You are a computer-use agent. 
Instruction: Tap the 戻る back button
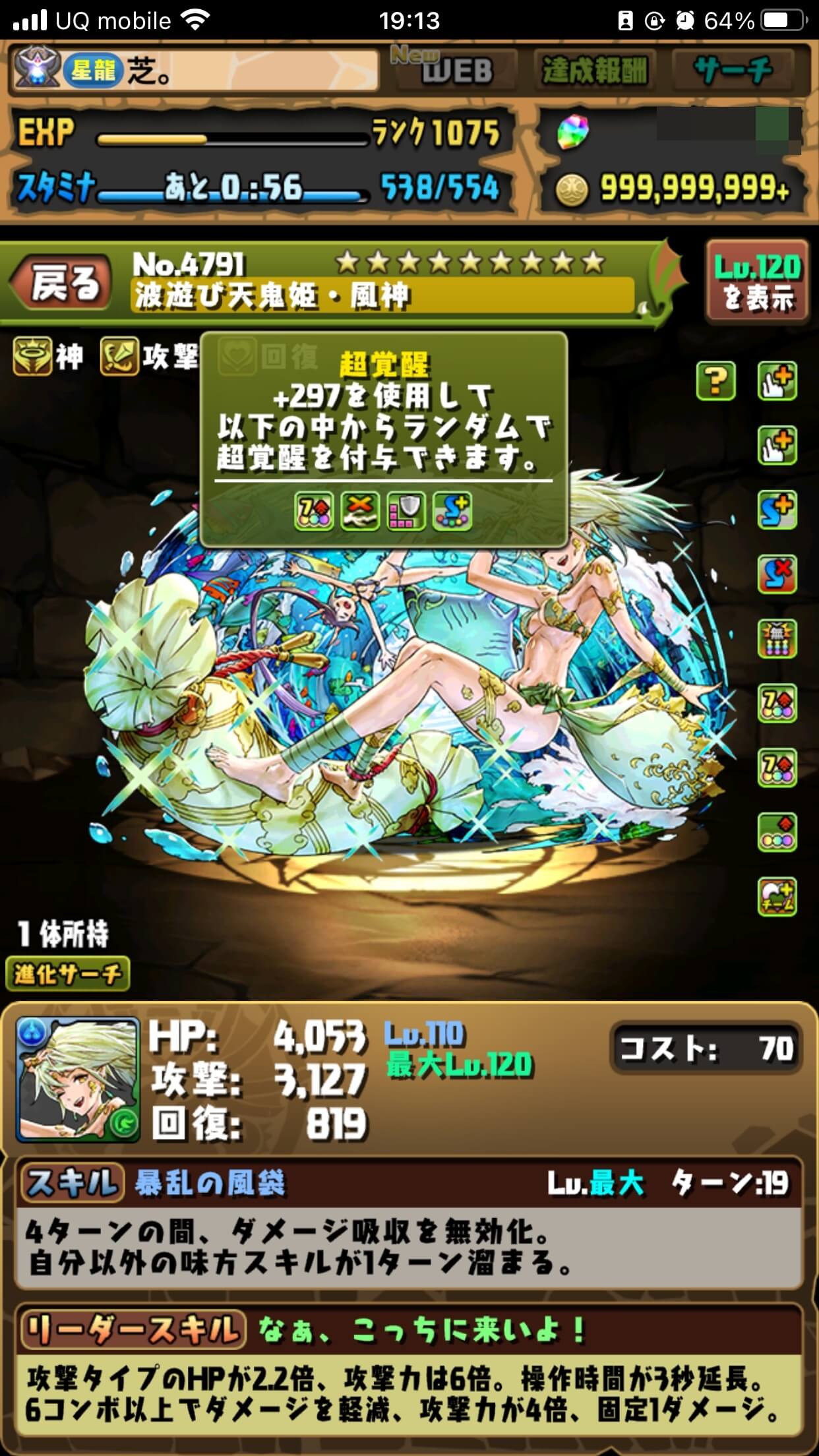61,284
